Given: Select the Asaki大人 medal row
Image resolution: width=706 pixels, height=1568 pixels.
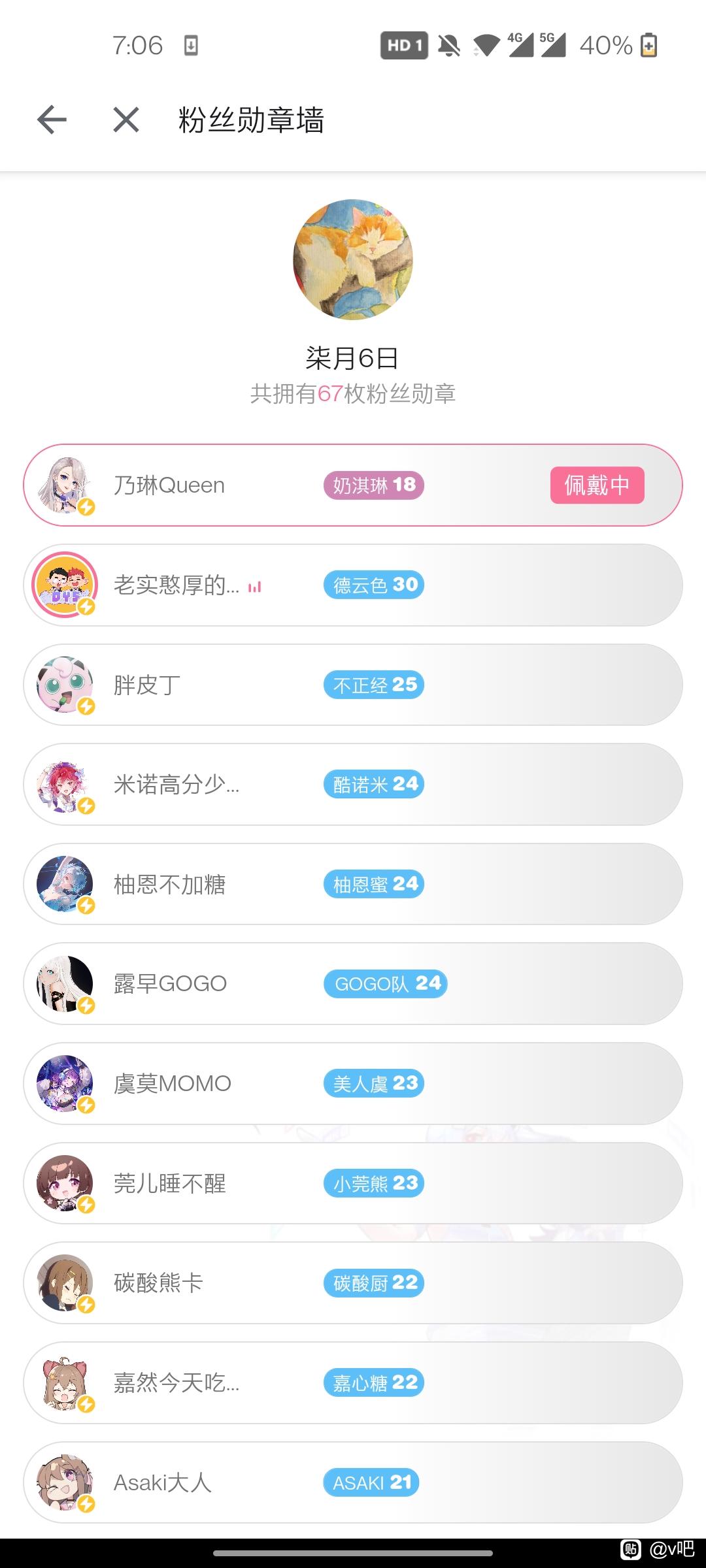Looking at the screenshot, I should (x=353, y=1482).
